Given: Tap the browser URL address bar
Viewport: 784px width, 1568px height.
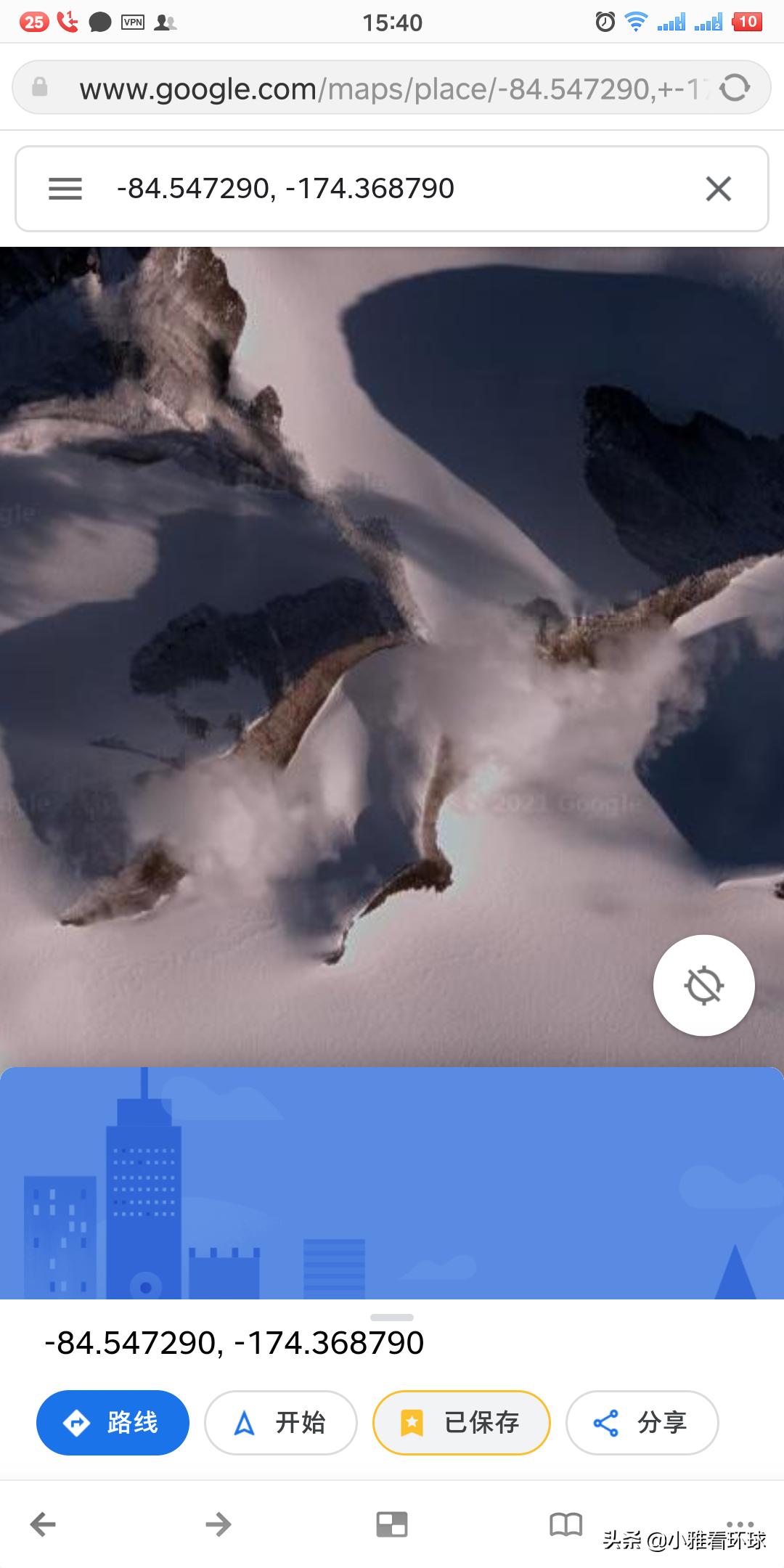Looking at the screenshot, I should [377, 89].
